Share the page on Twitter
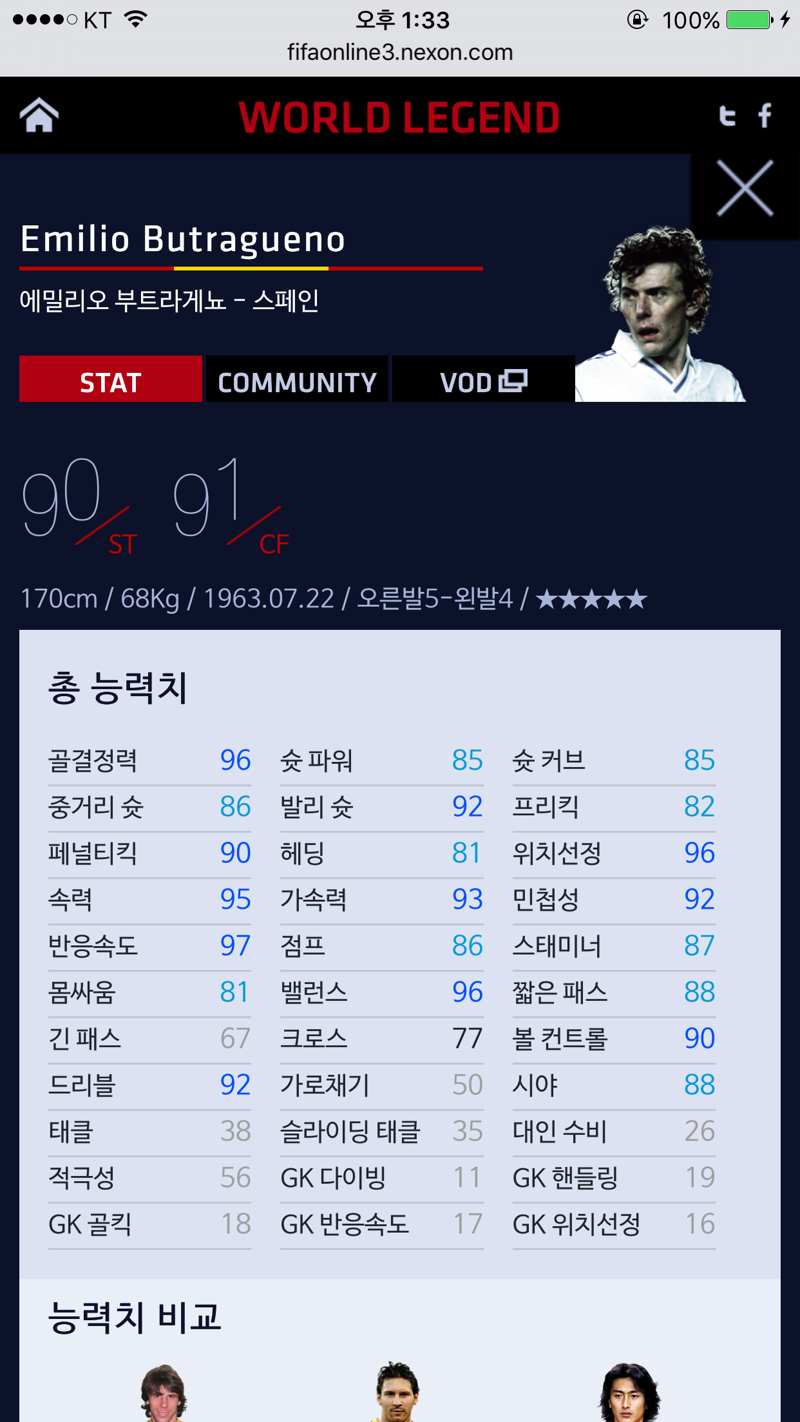Viewport: 800px width, 1422px height. [728, 117]
